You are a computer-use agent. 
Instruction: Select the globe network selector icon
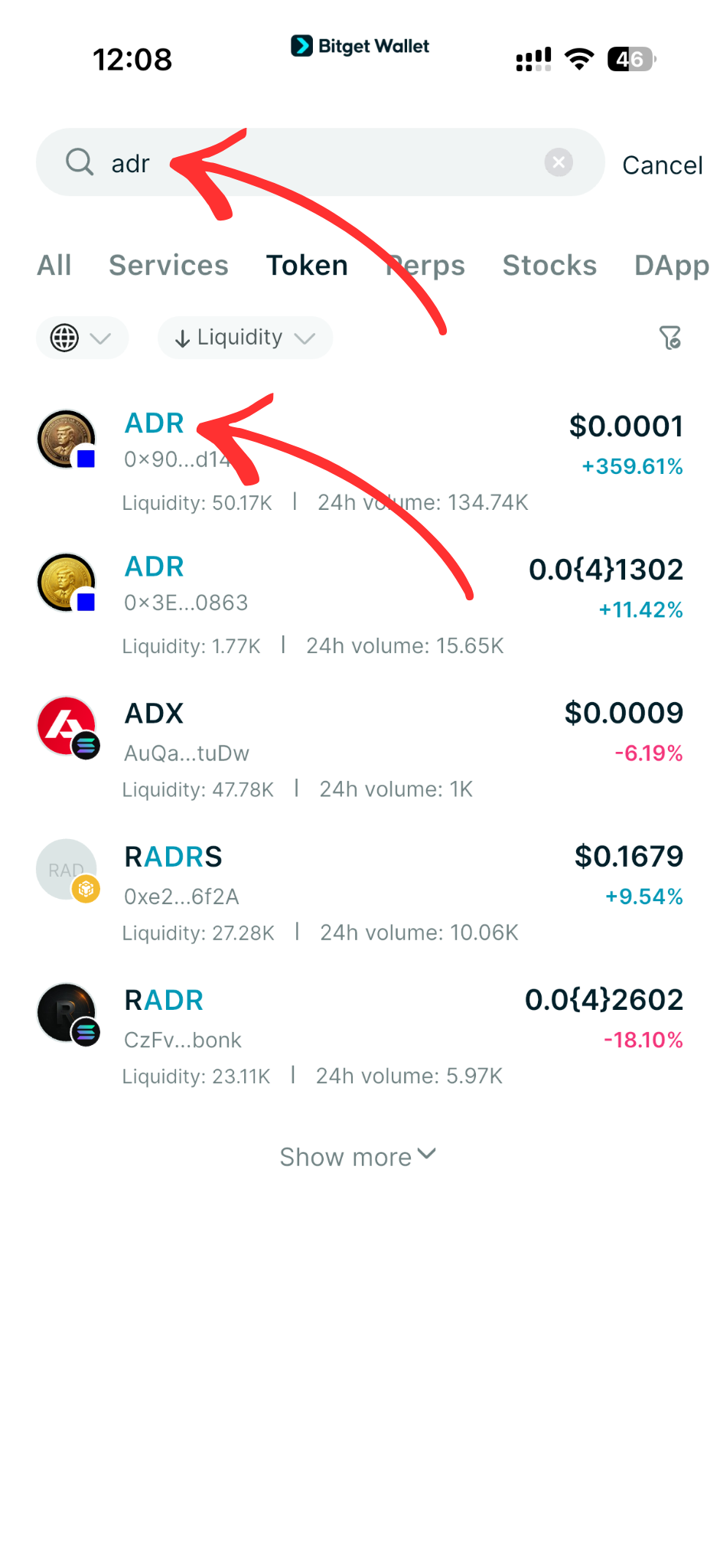click(66, 337)
